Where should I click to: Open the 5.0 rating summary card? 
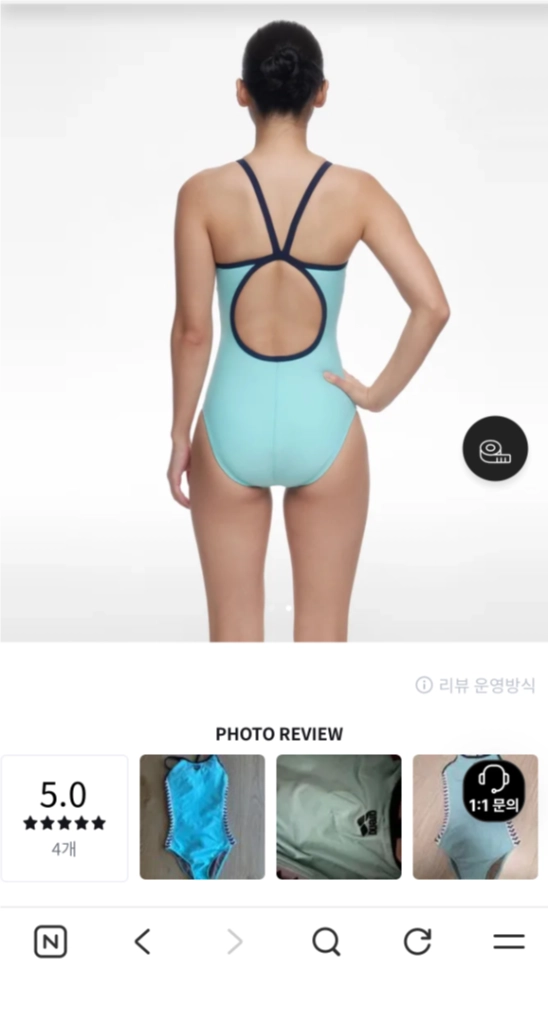[64, 818]
